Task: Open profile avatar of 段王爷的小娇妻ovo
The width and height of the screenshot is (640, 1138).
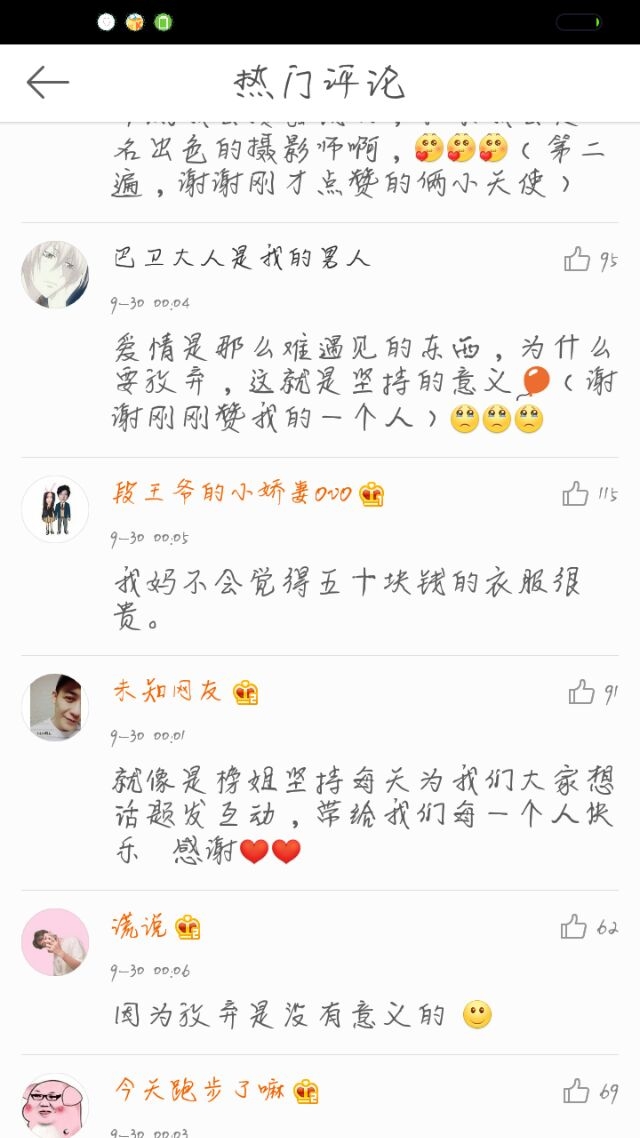Action: tap(55, 509)
